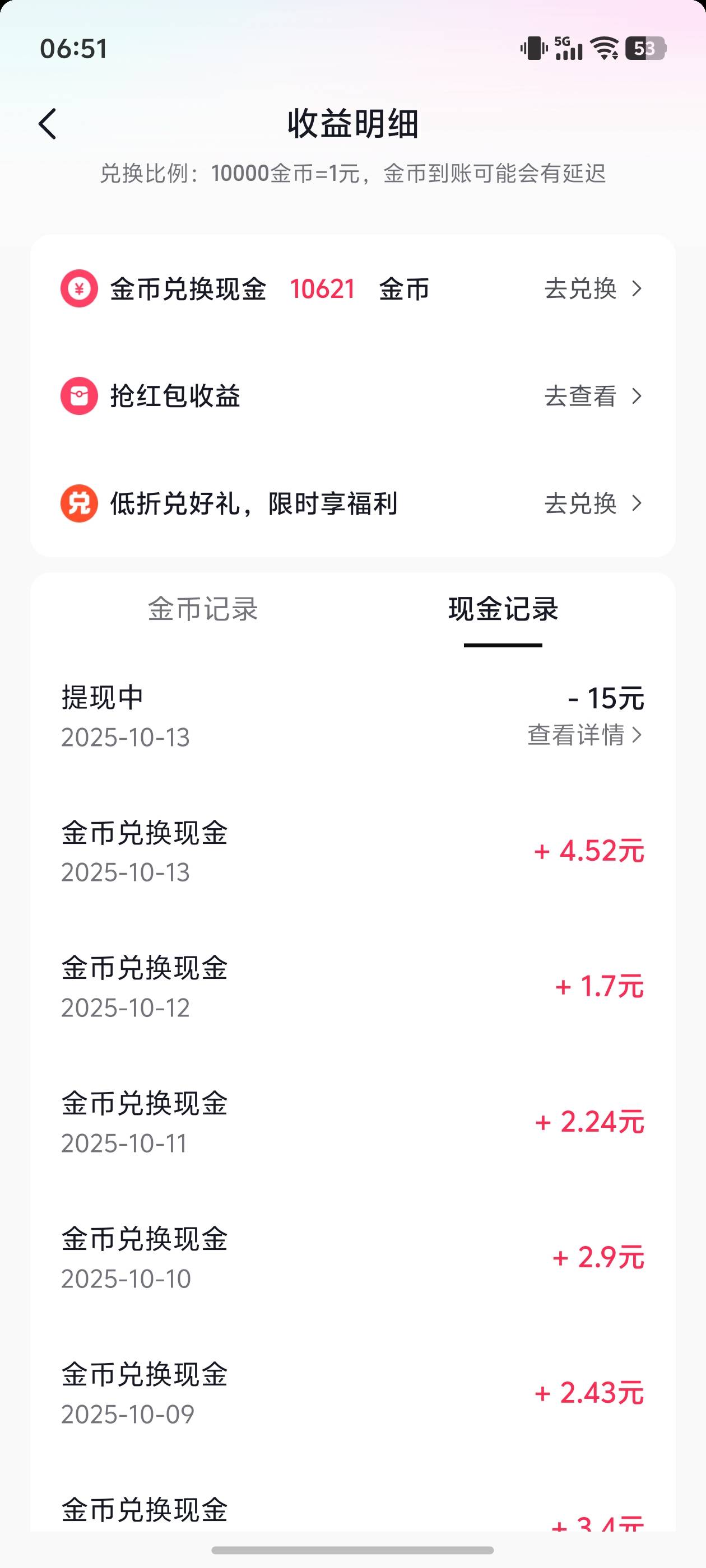The width and height of the screenshot is (706, 1568).
Task: Go back from 收益明细 page
Action: 48,124
